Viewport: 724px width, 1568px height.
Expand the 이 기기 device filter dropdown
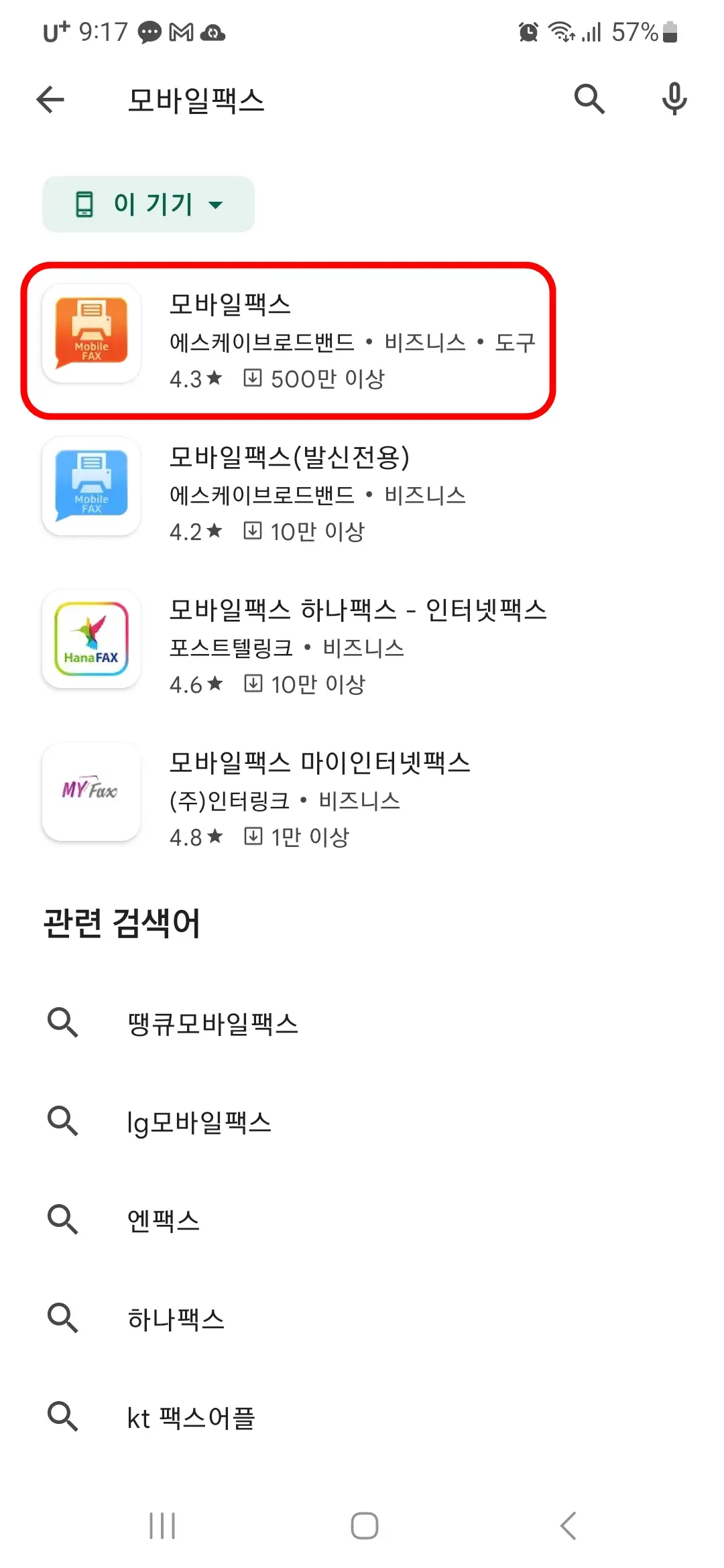coord(215,205)
